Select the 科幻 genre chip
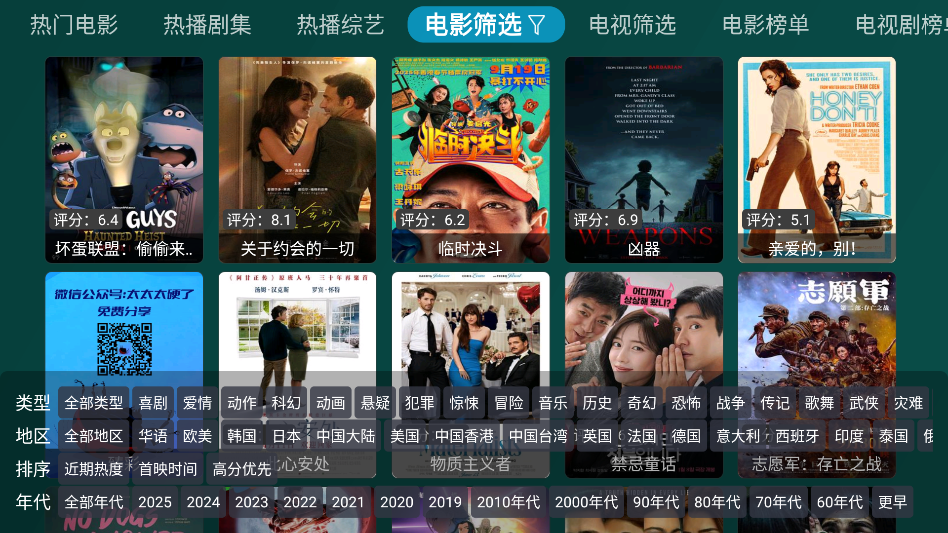This screenshot has width=948, height=533. click(x=286, y=403)
